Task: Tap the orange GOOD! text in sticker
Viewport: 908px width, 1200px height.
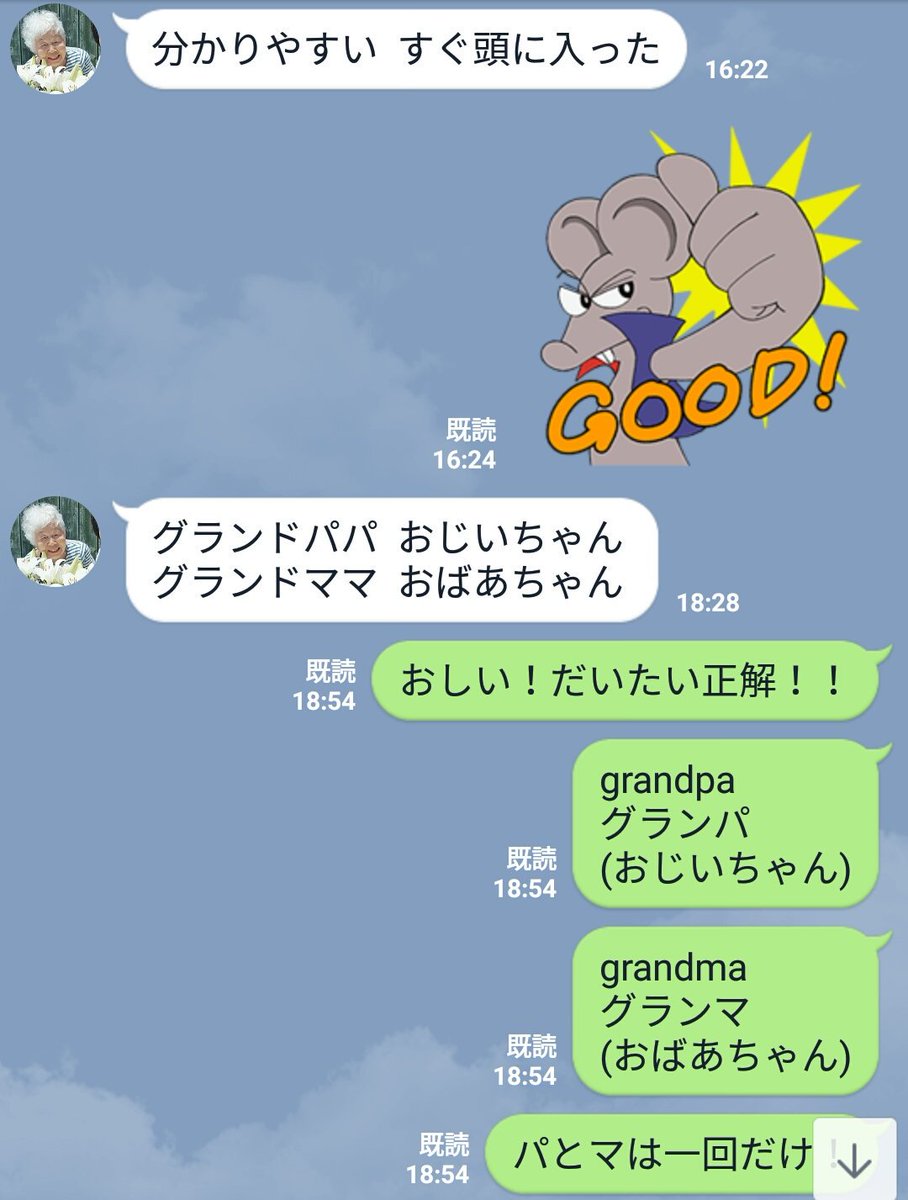Action: [690, 405]
